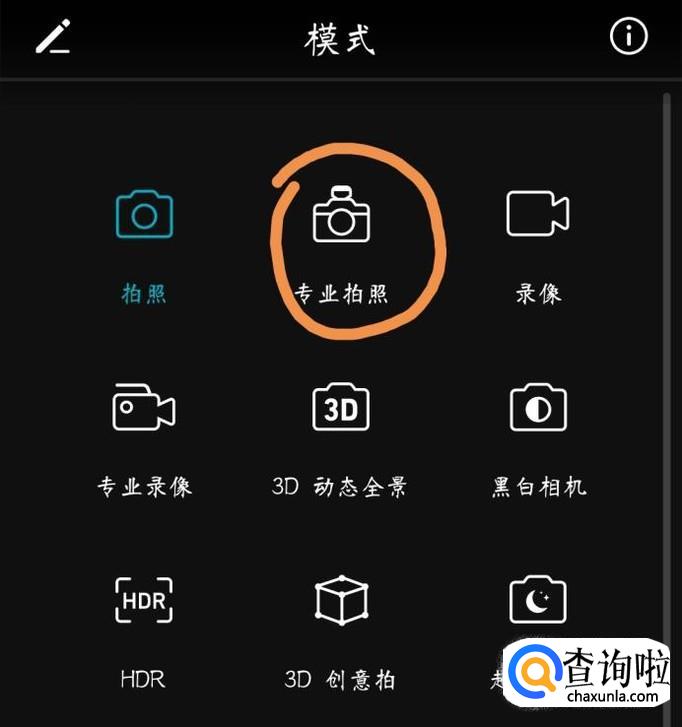Tap the edit pencil icon
Image resolution: width=682 pixels, height=727 pixels.
pyautogui.click(x=51, y=37)
